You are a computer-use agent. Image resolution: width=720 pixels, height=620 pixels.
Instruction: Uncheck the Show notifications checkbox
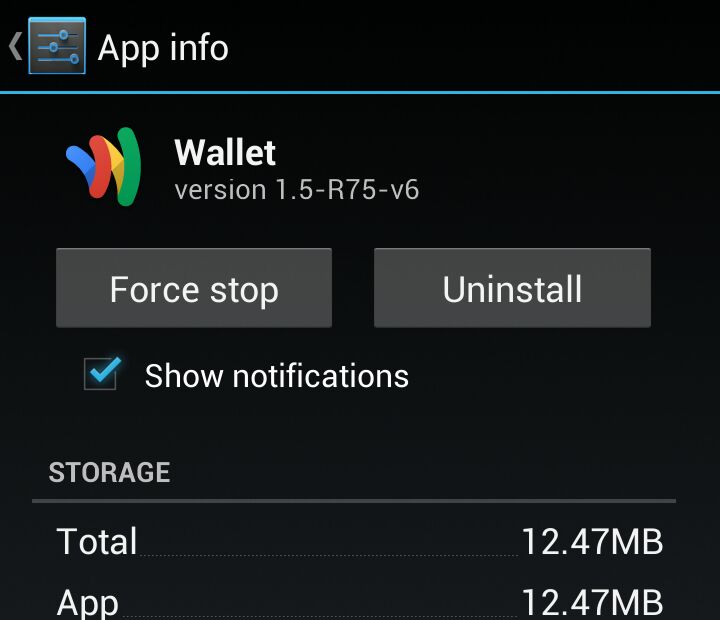pos(102,375)
